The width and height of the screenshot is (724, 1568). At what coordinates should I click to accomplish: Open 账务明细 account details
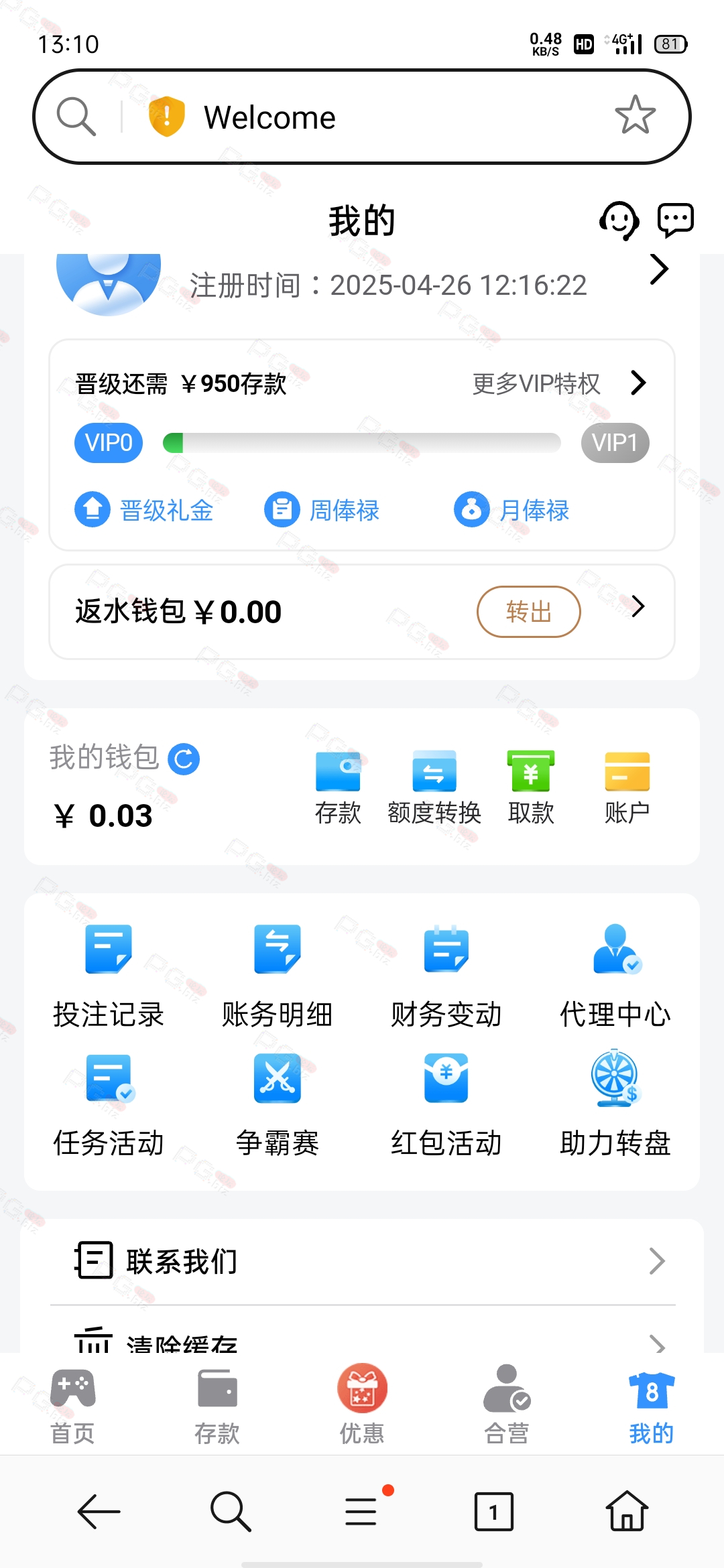(278, 976)
